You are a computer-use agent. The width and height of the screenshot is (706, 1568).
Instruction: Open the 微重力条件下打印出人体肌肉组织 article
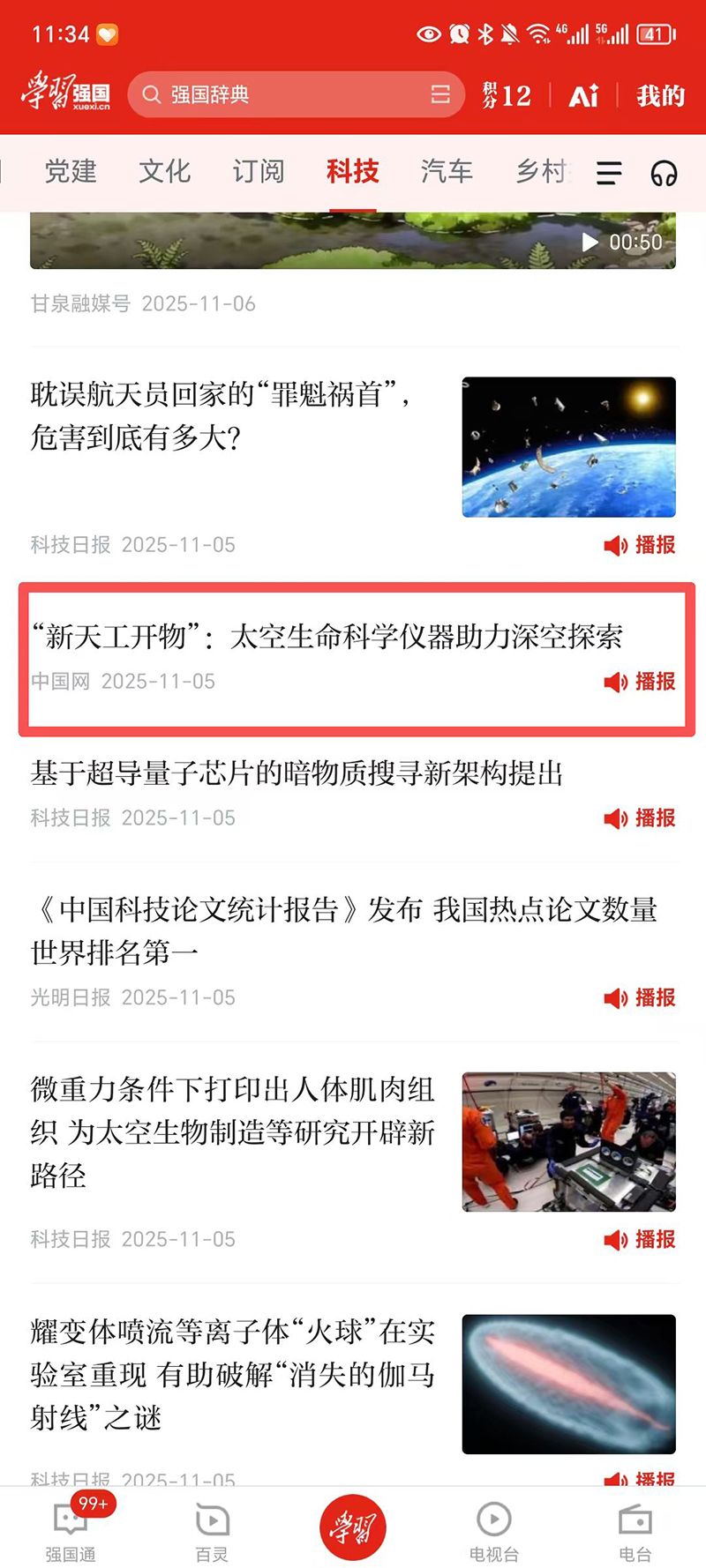233,1132
